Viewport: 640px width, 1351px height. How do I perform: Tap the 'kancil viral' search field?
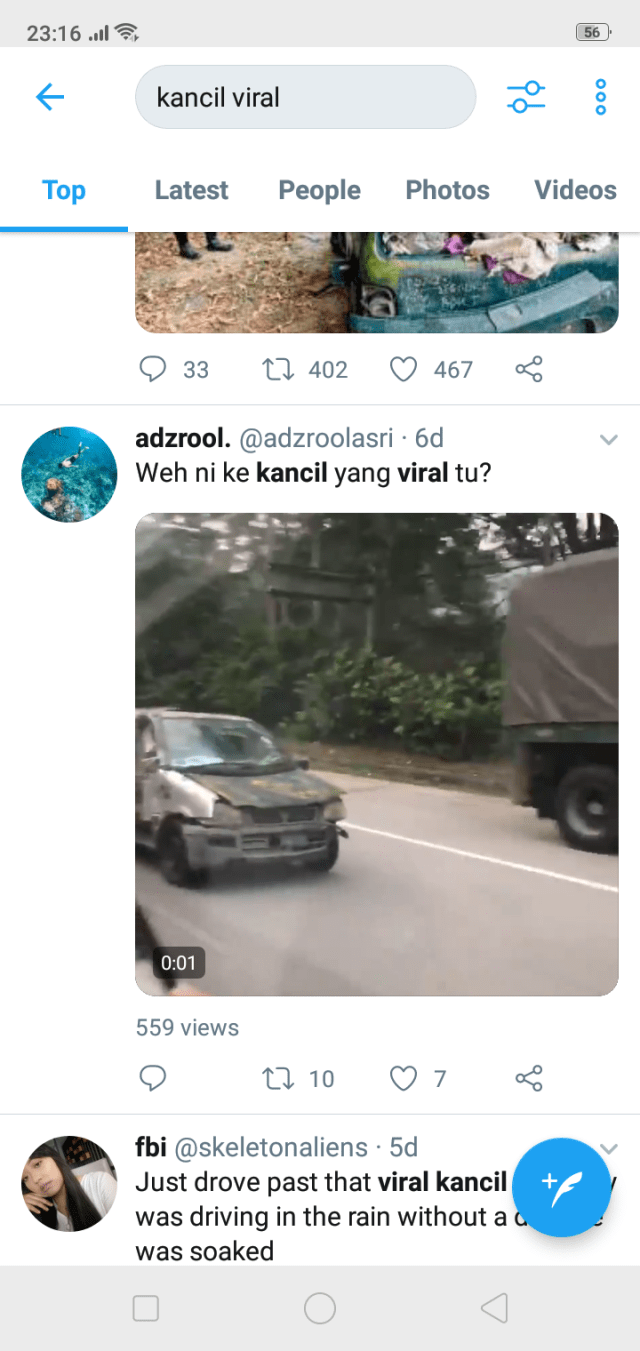(x=305, y=97)
